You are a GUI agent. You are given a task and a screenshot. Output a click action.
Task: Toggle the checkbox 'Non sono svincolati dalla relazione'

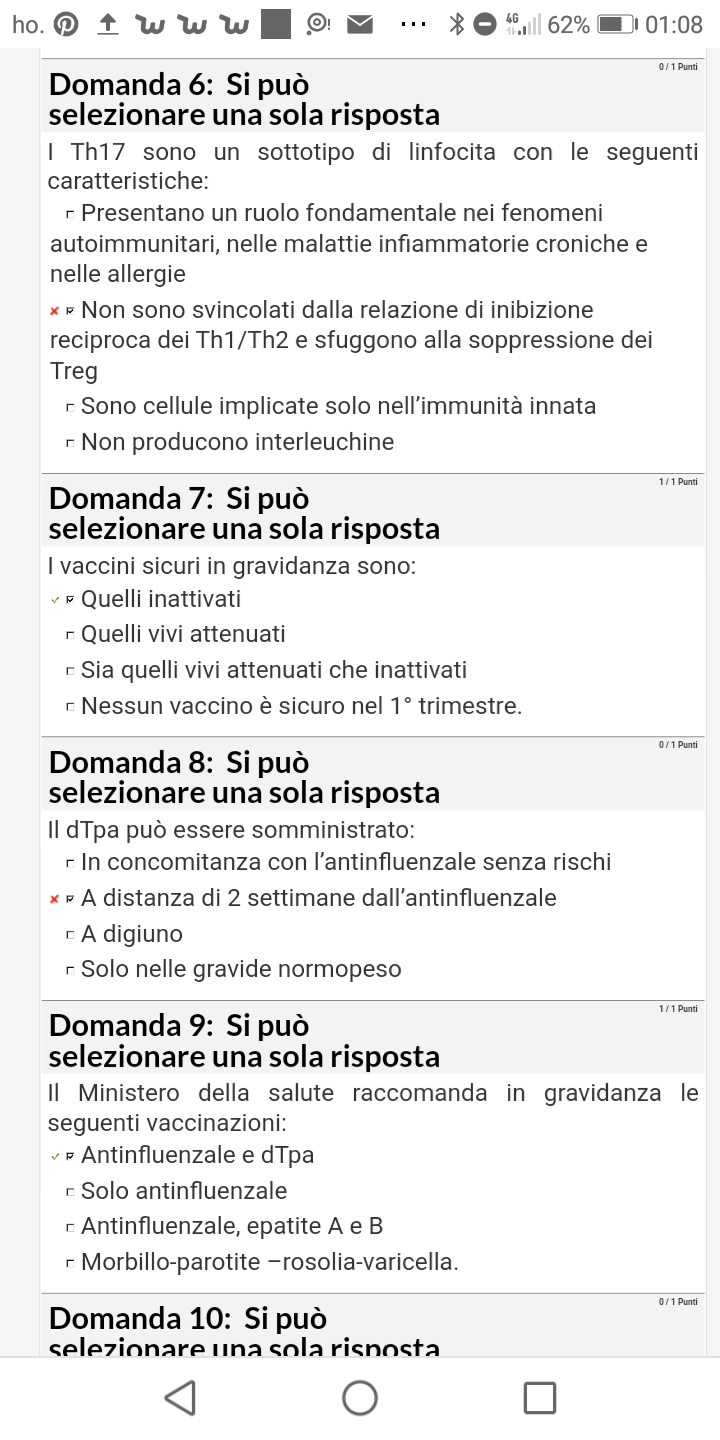click(70, 311)
